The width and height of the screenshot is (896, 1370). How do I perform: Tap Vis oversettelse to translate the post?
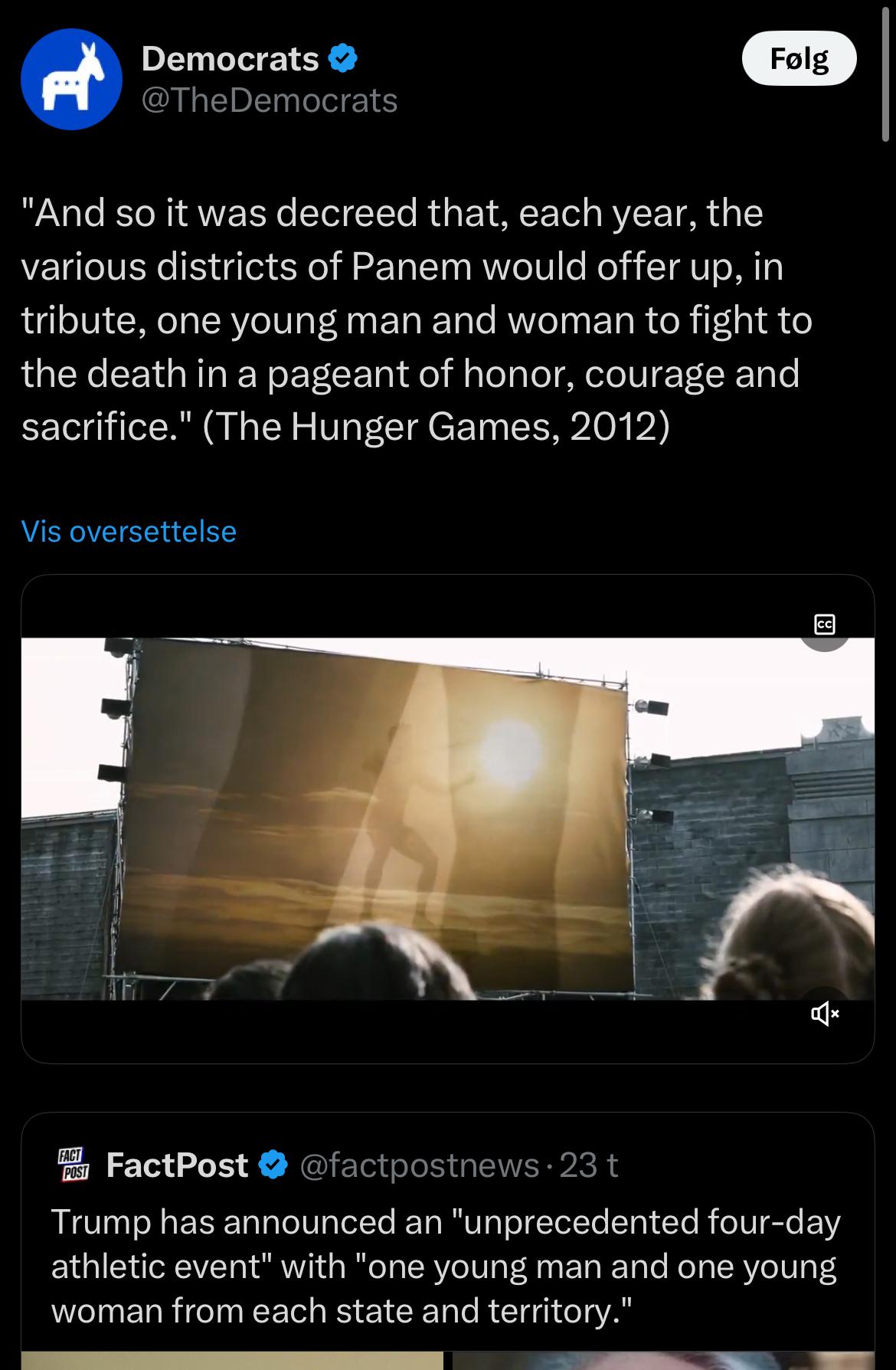[129, 531]
